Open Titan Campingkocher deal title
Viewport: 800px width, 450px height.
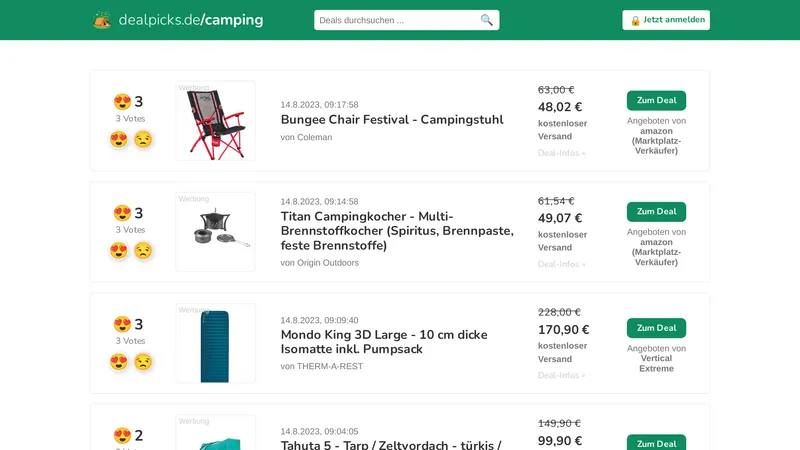click(x=397, y=231)
